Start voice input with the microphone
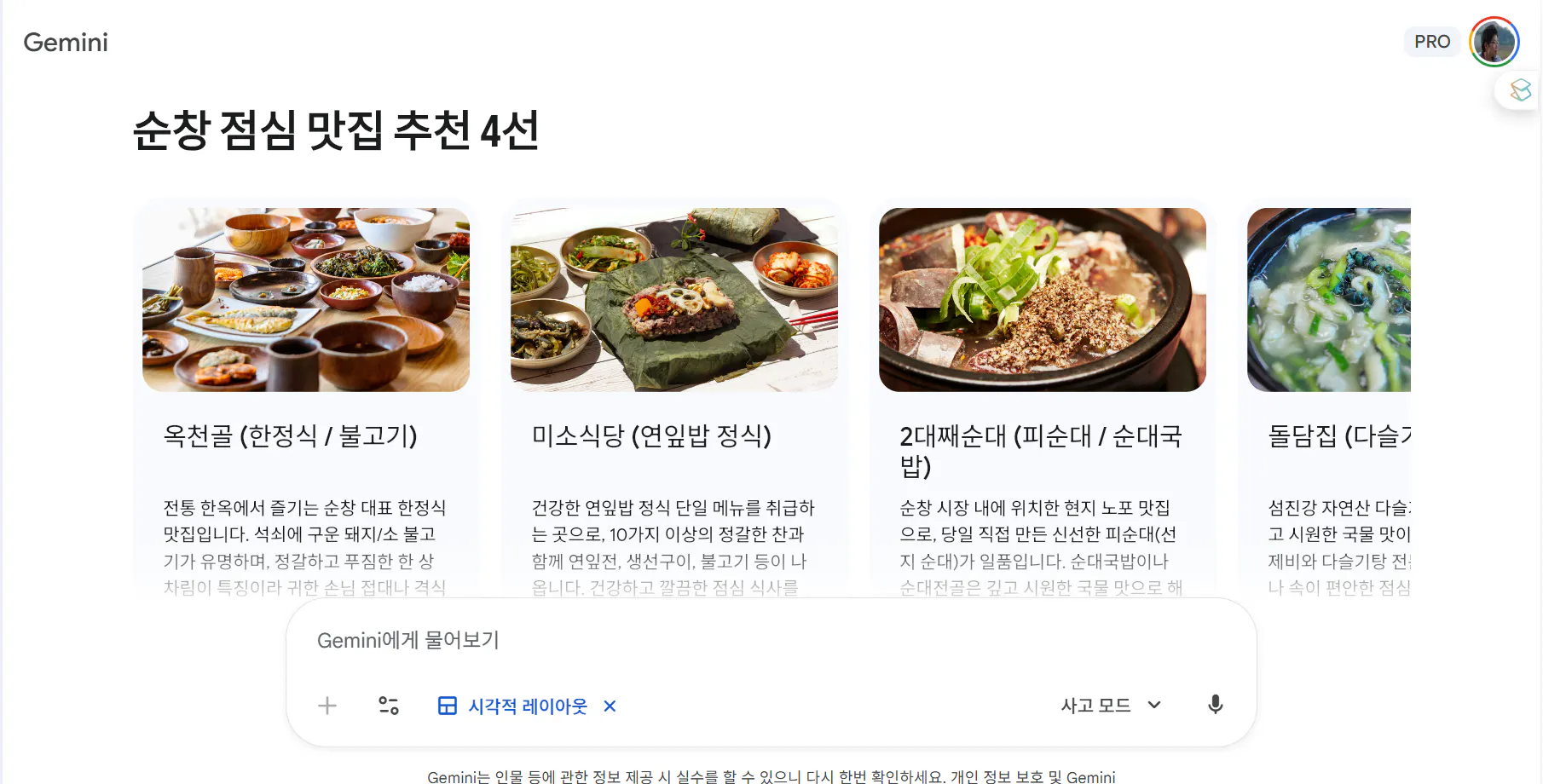Image resolution: width=1543 pixels, height=784 pixels. coord(1216,705)
